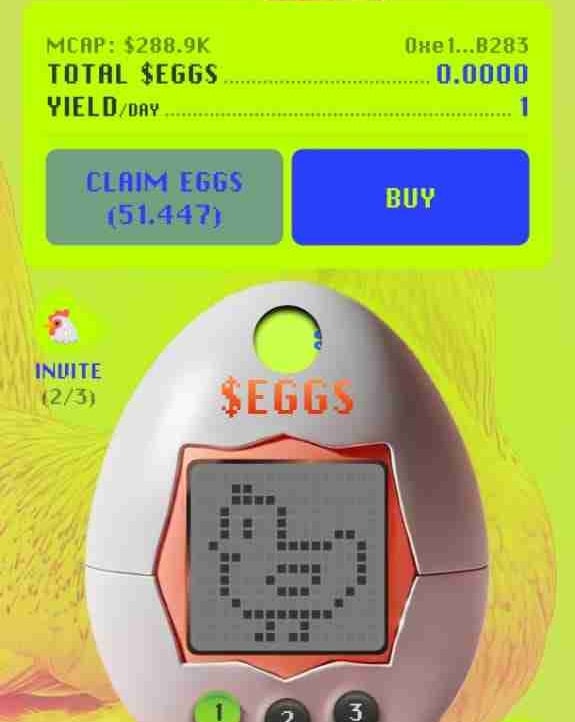Open the Invite chicken icon
The width and height of the screenshot is (575, 722).
(x=63, y=326)
